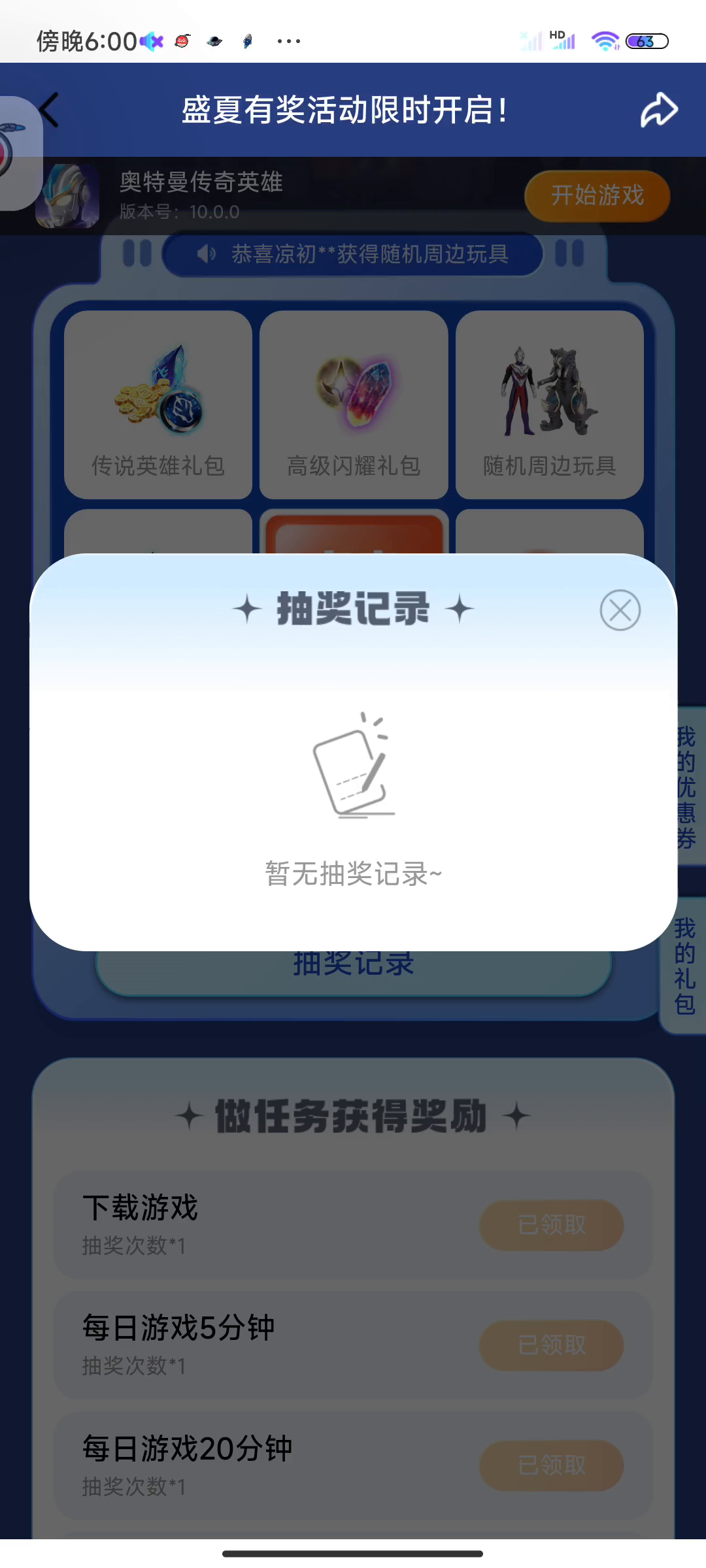706x1568 pixels.
Task: Select the 高级闪耀礼包 prize tile
Action: [x=354, y=404]
